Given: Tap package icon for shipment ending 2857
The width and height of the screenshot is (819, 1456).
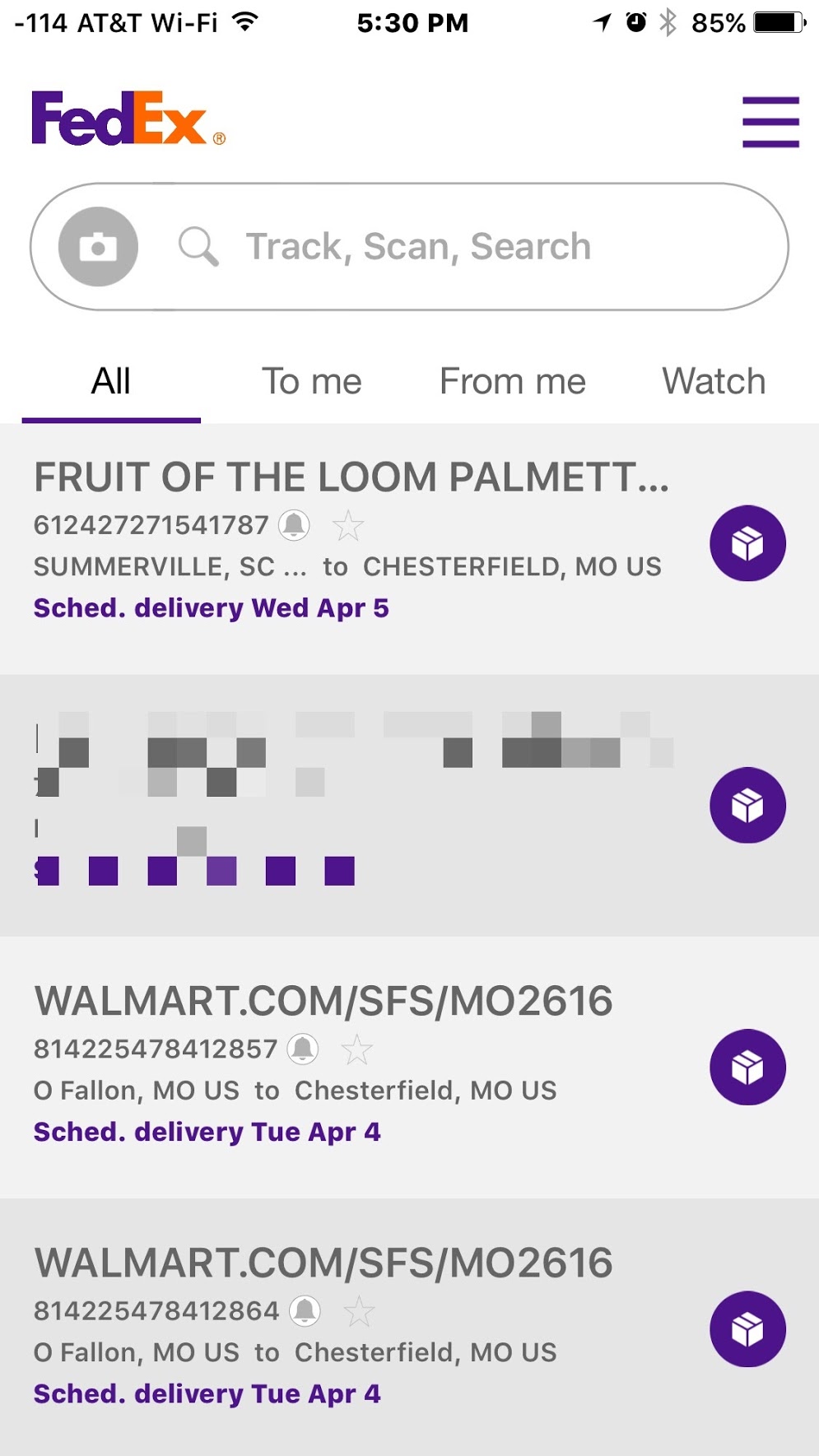Looking at the screenshot, I should (747, 1067).
